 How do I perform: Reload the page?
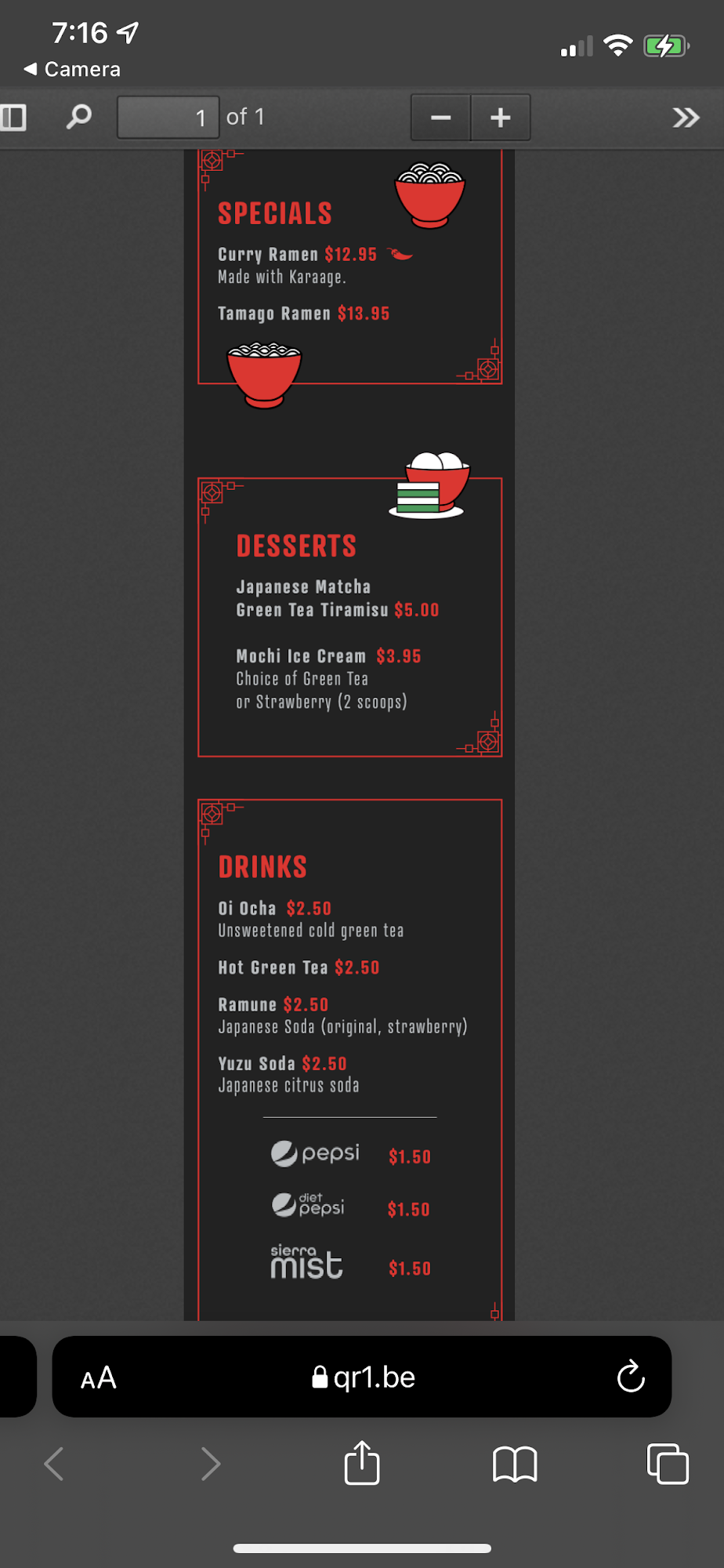tap(631, 1377)
